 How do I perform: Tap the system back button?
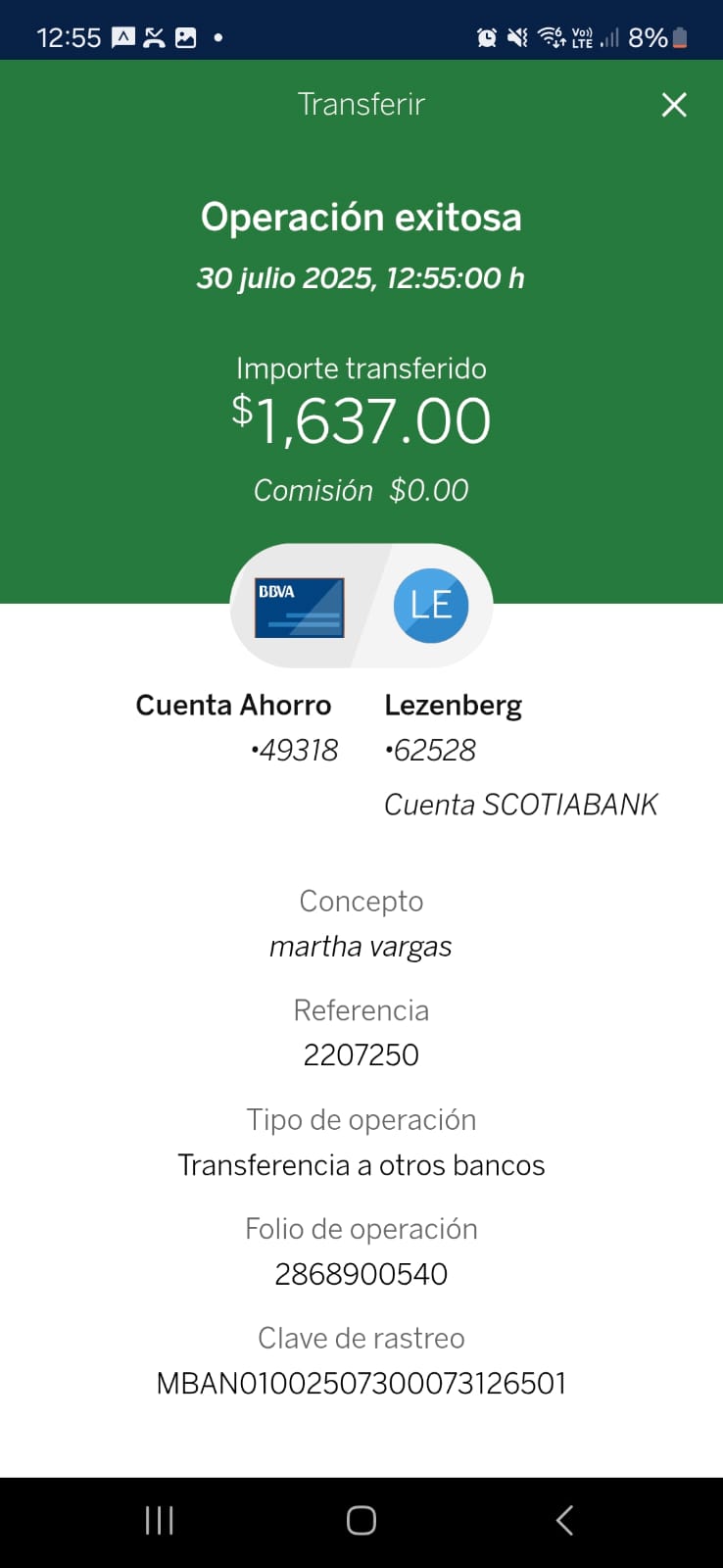564,1520
